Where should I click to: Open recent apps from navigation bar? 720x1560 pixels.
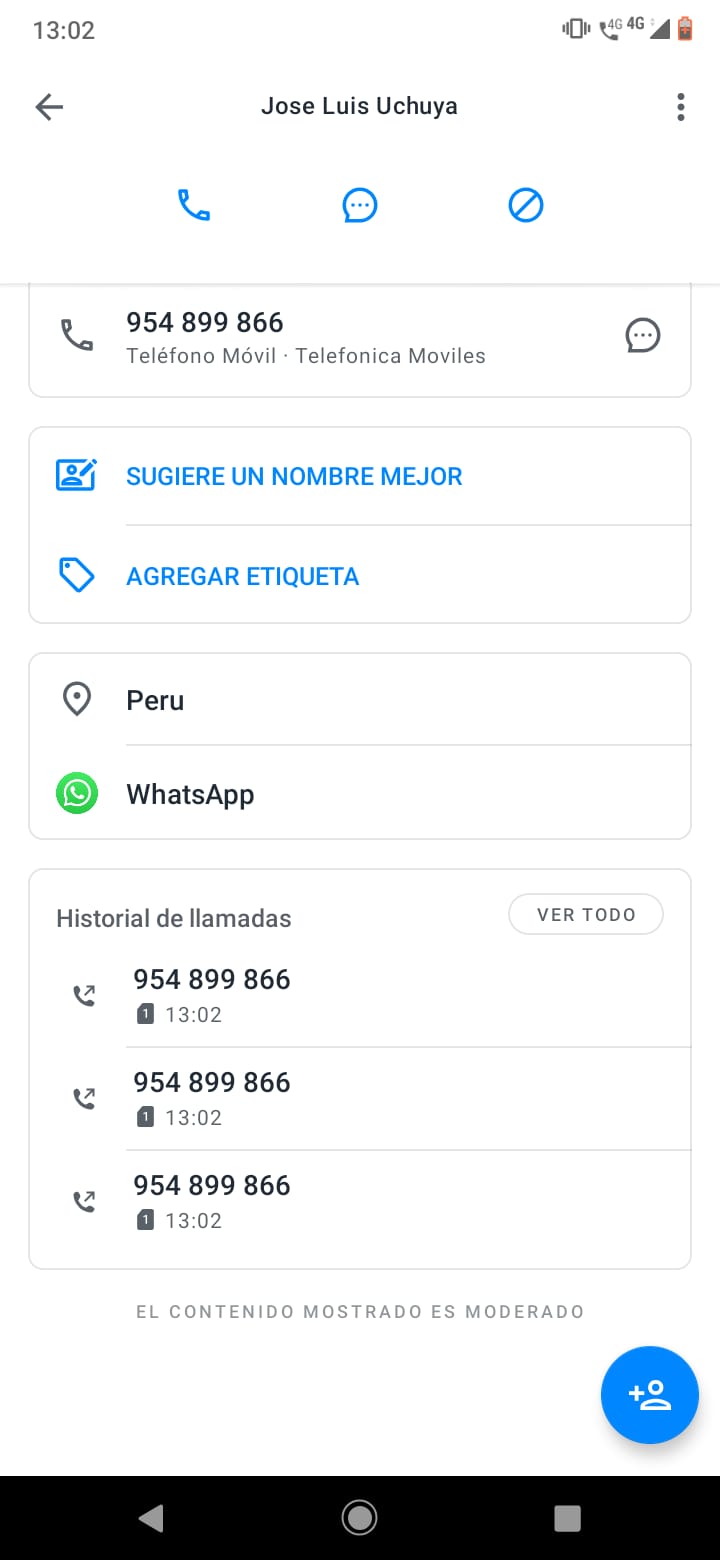(x=567, y=1518)
